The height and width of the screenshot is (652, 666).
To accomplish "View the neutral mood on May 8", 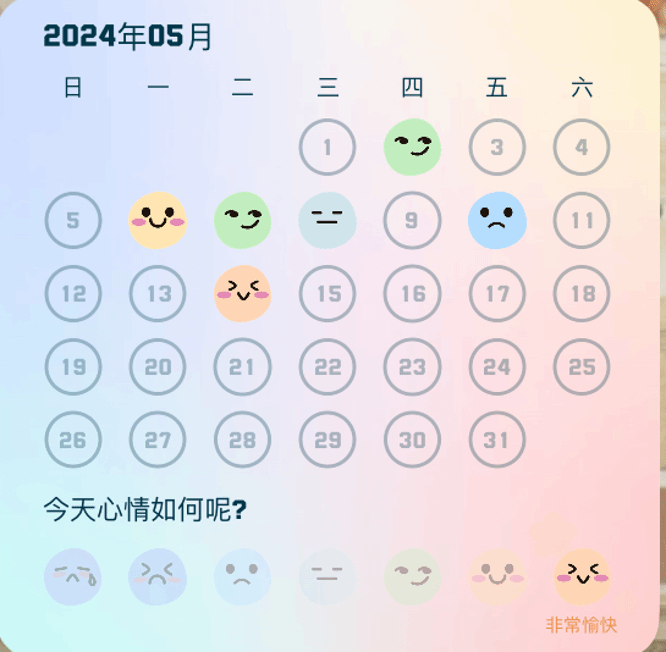I will click(327, 221).
